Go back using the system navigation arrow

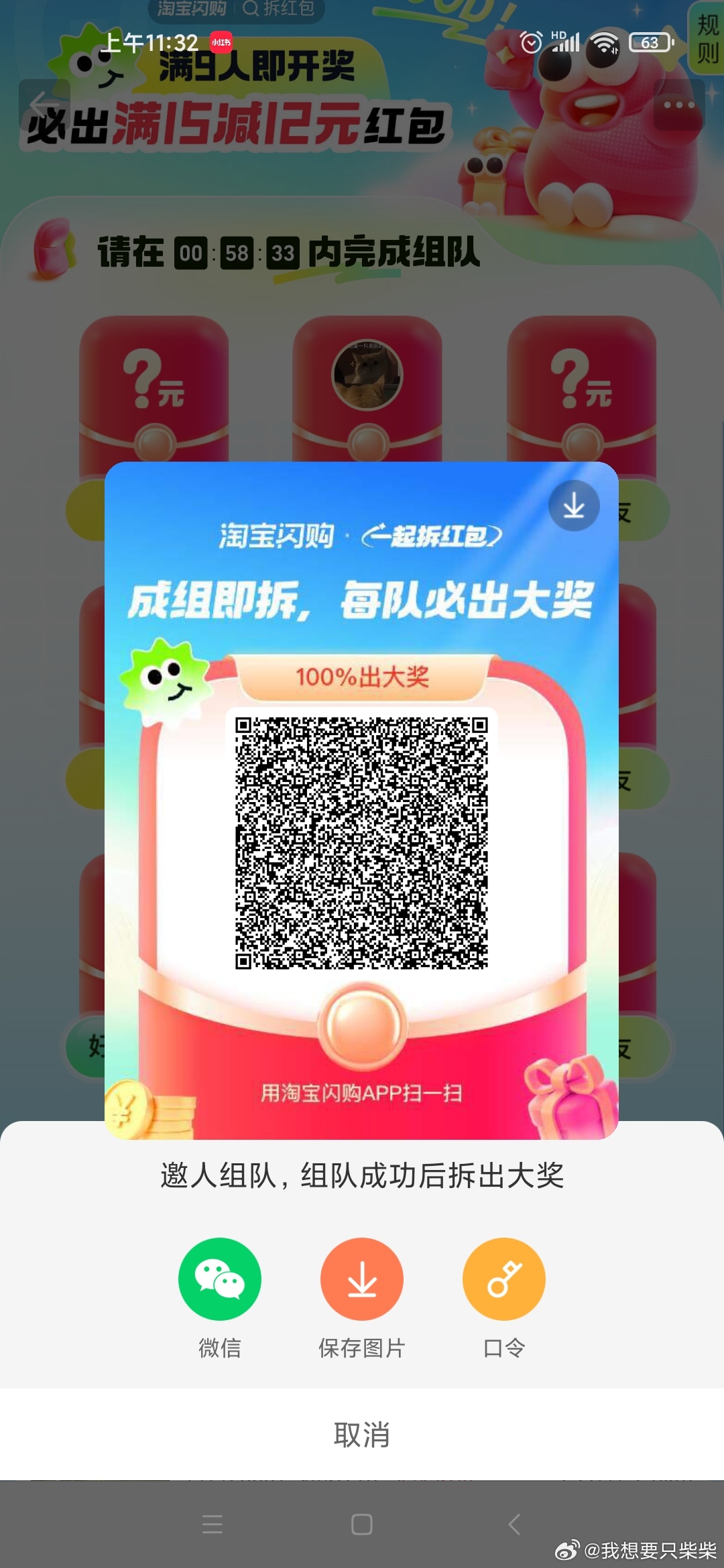514,1524
